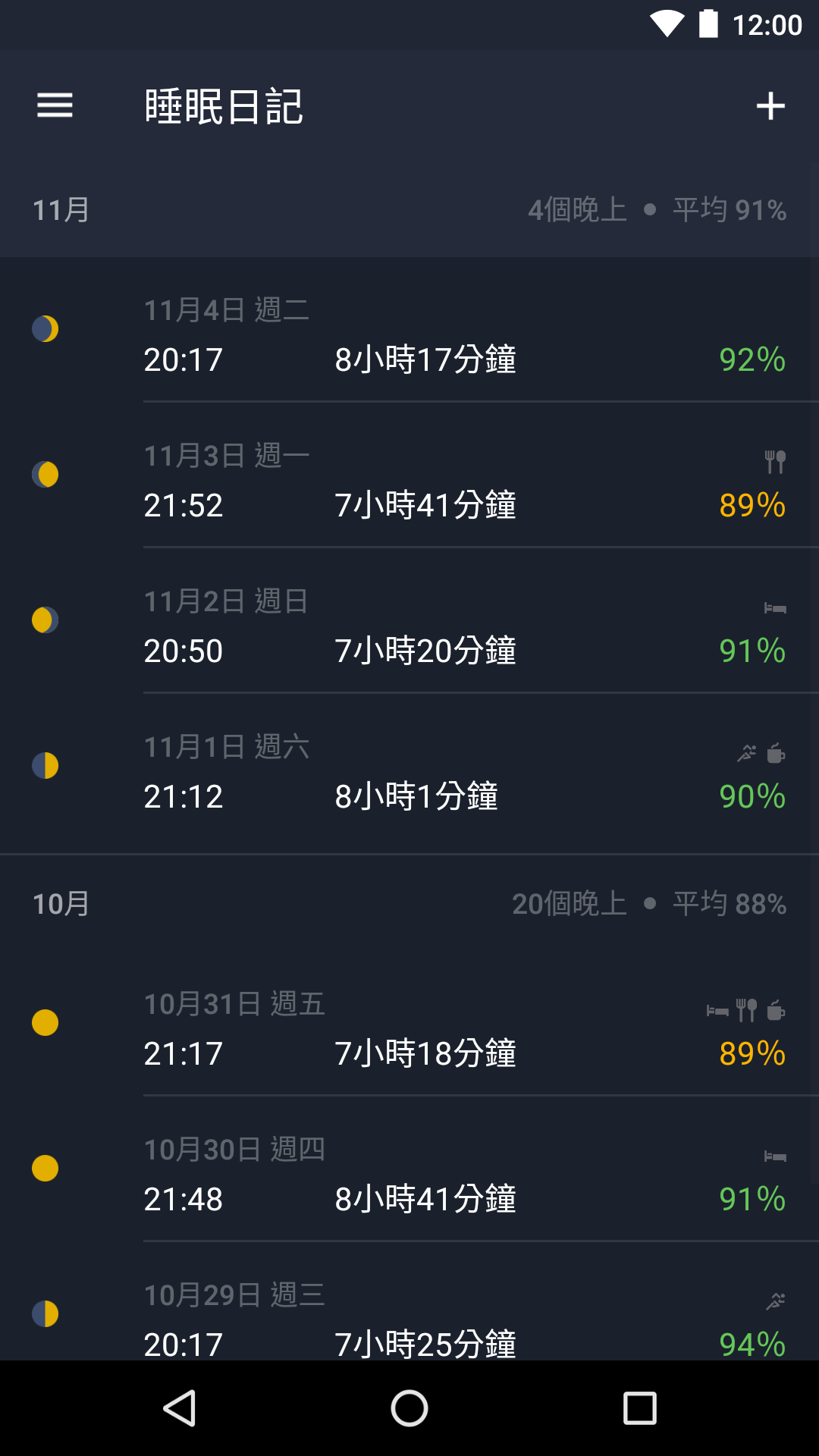Go back with system back button
The width and height of the screenshot is (819, 1456).
pos(180,1408)
